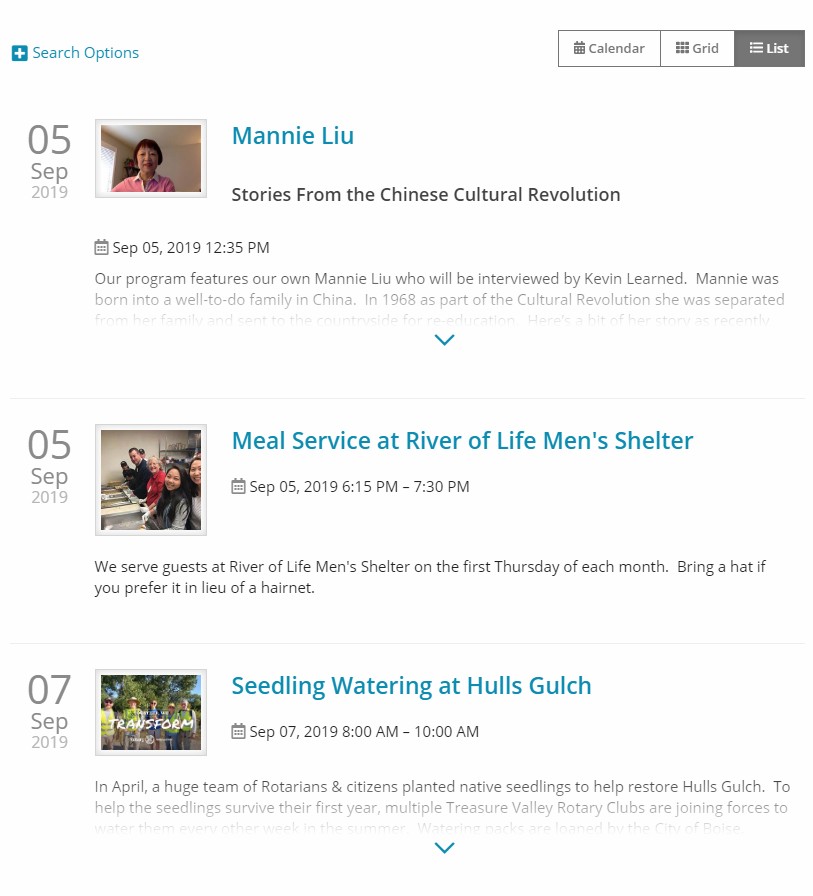Tap the Meal Service event photo

(151, 480)
